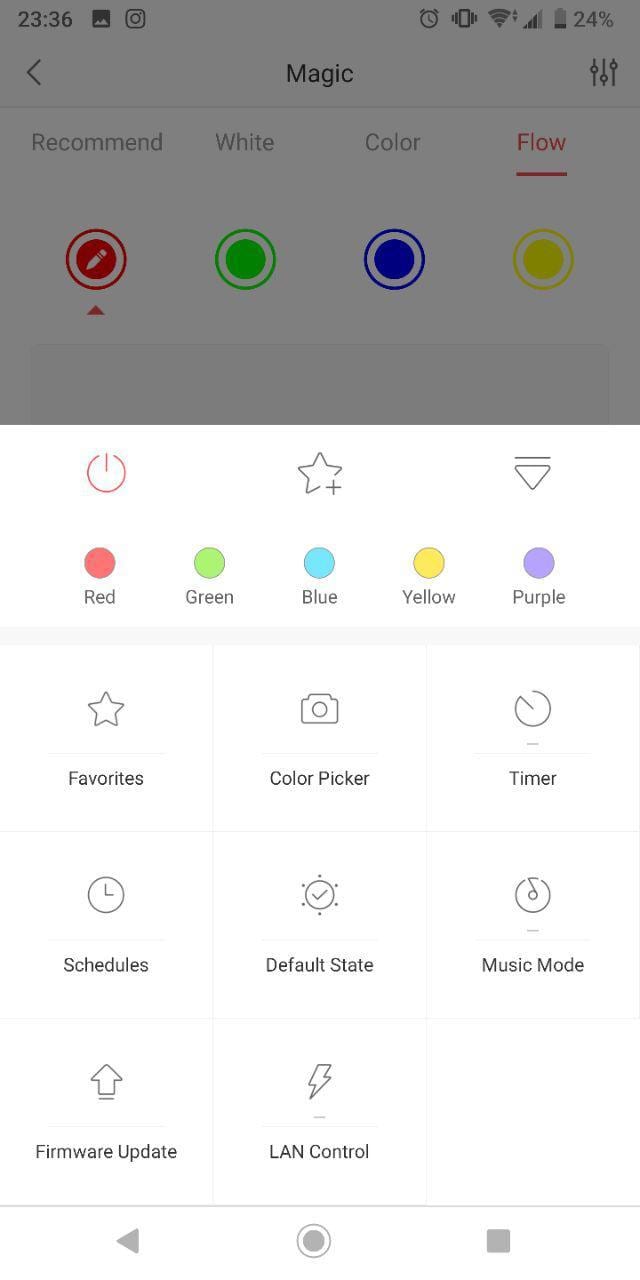Go back using the system back button

coord(127,1241)
